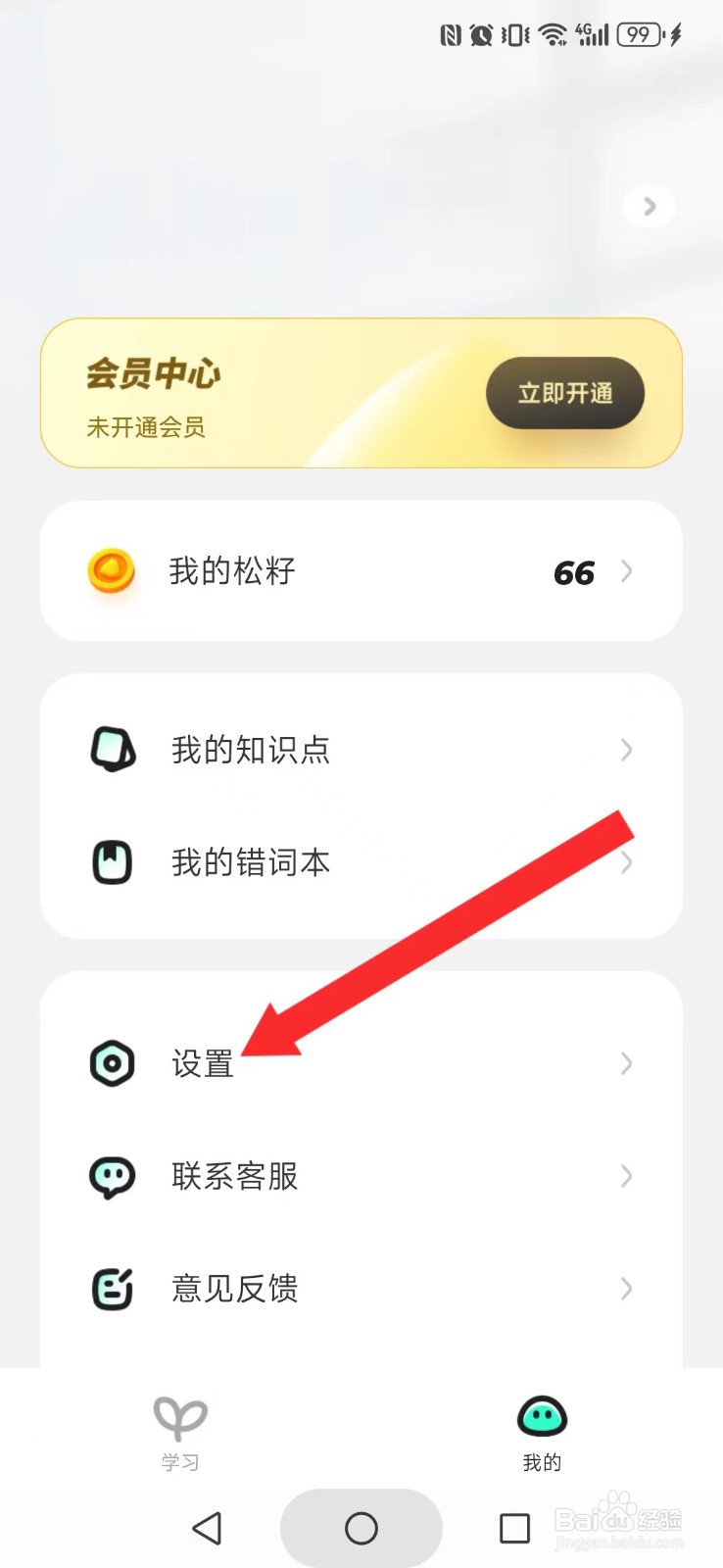
Task: Click the 未开通会员 status text
Action: point(145,427)
